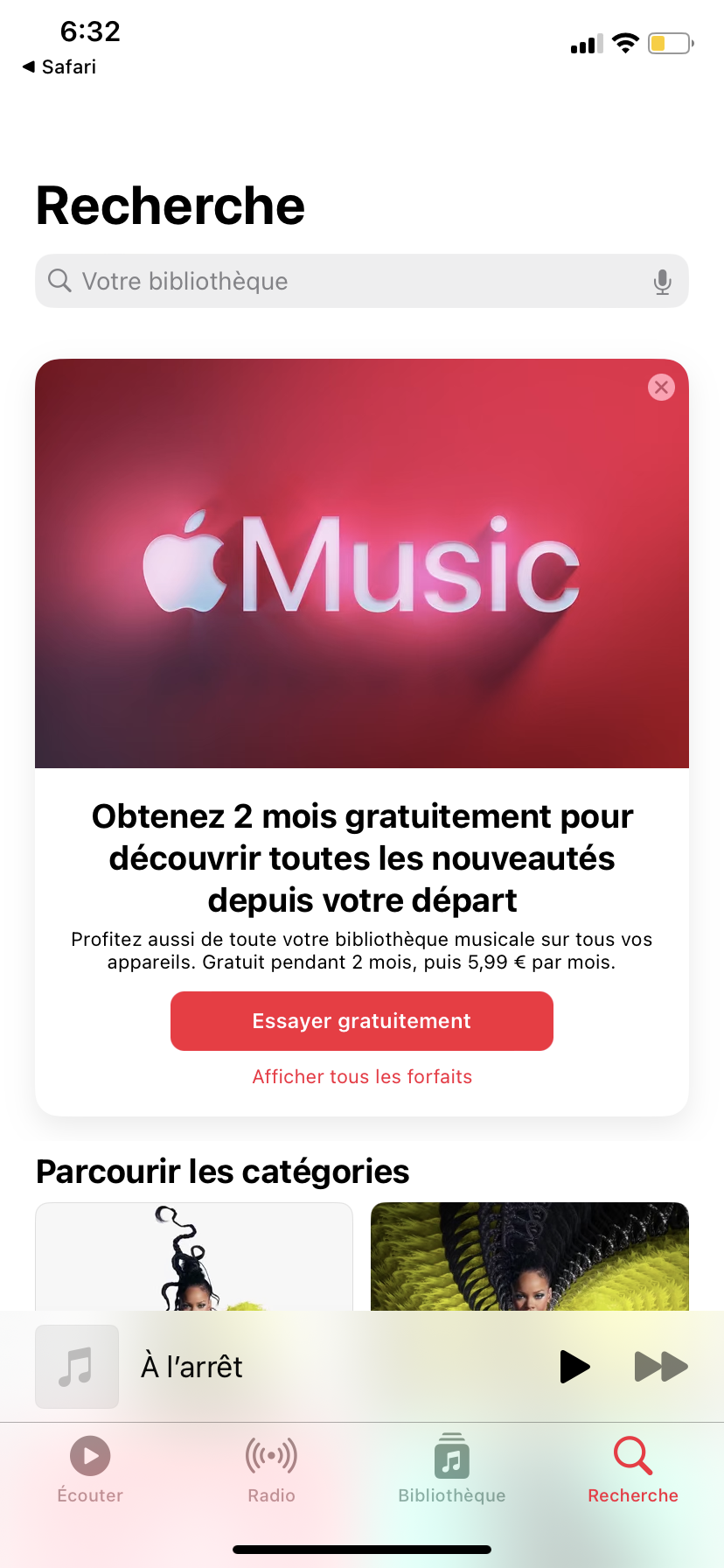The width and height of the screenshot is (724, 1568).
Task: Start voice search with the microphone icon
Action: (663, 282)
